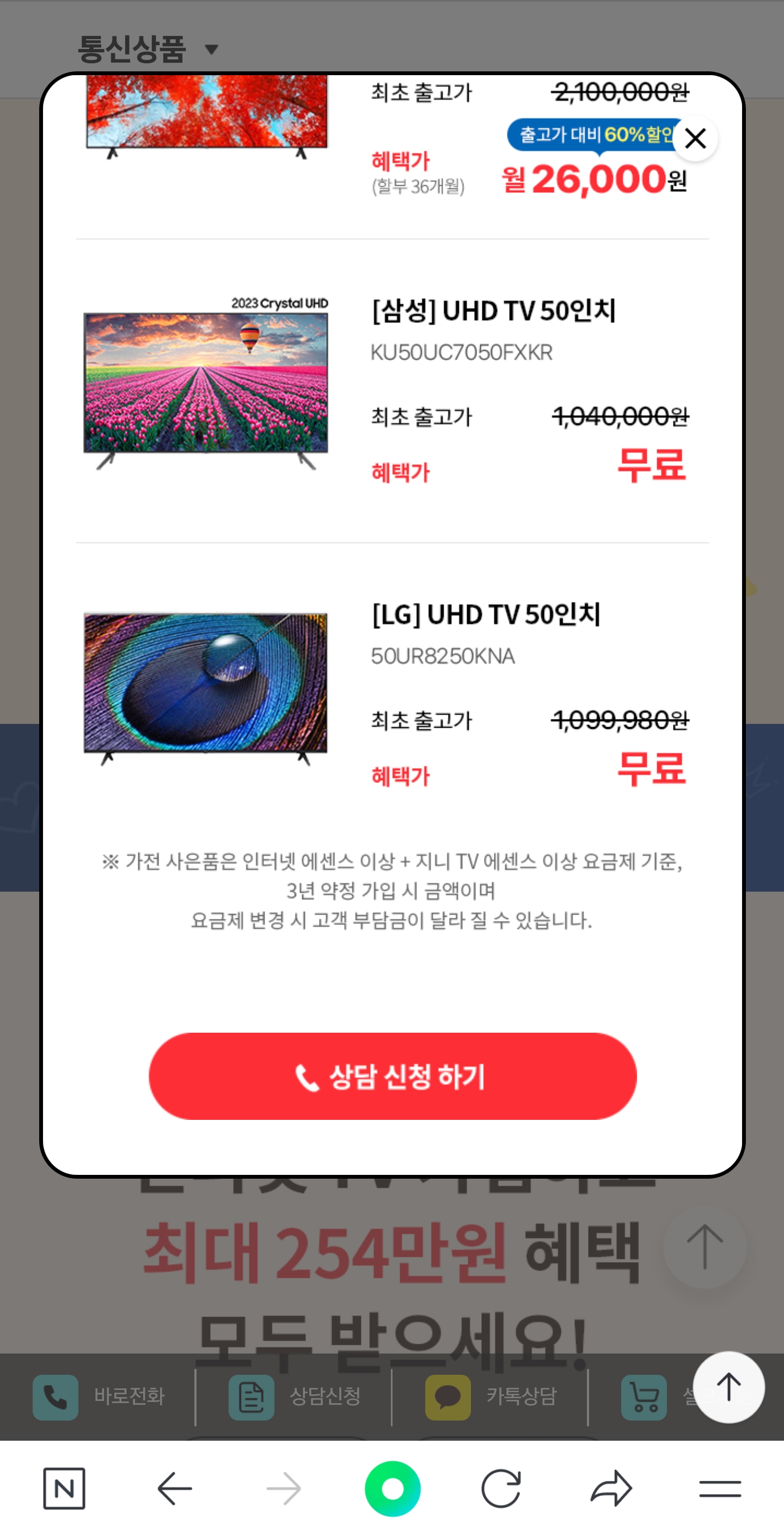The image size is (784, 1536).
Task: Go back to the previous page
Action: pyautogui.click(x=174, y=1488)
